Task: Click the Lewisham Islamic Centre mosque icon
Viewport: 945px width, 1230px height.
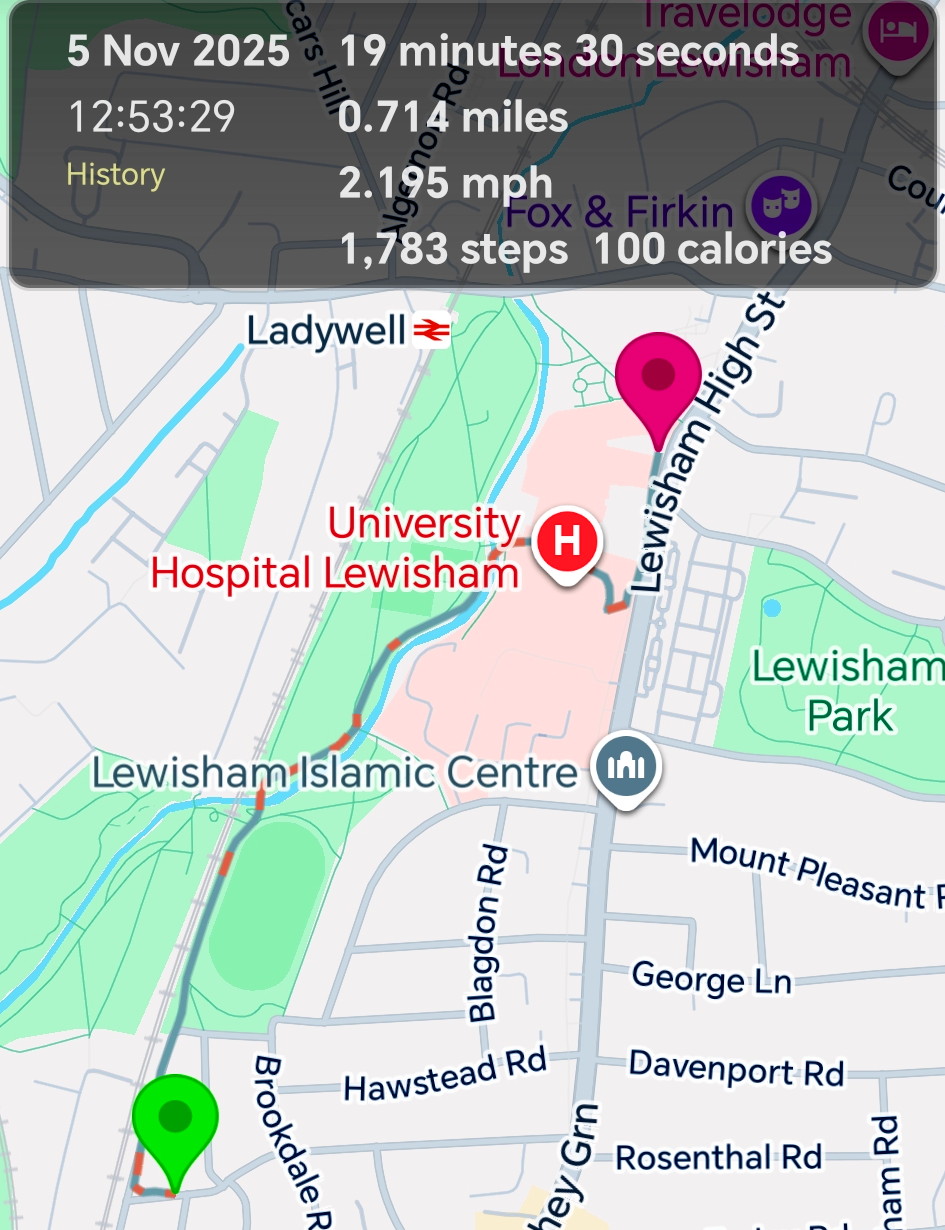Action: pos(626,766)
